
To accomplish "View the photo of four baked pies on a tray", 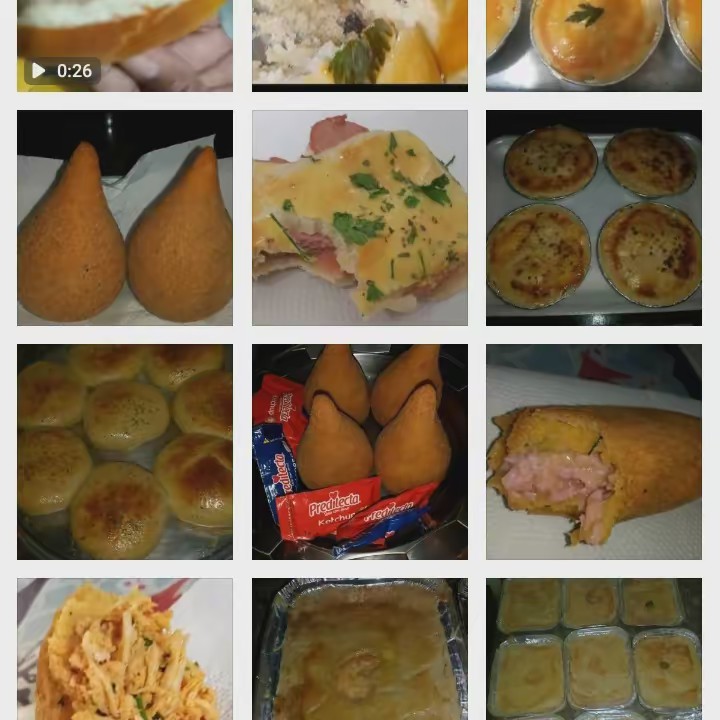I will pyautogui.click(x=593, y=218).
